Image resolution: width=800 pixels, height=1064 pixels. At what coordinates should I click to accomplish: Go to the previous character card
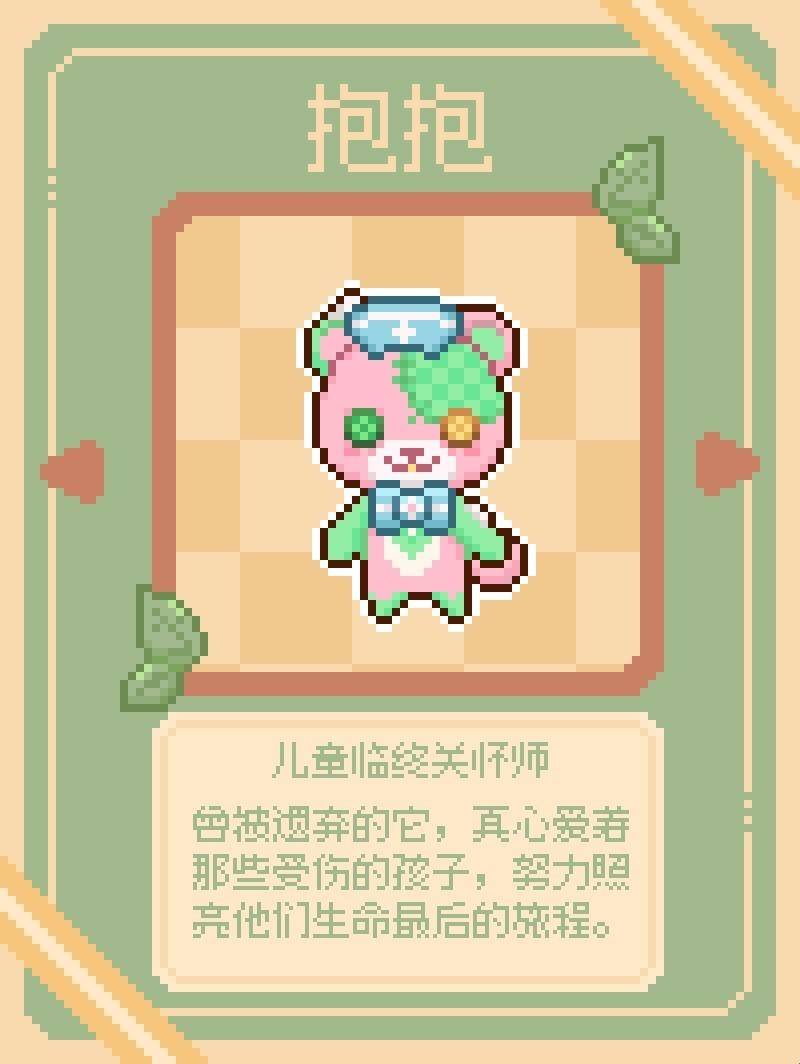(x=74, y=468)
